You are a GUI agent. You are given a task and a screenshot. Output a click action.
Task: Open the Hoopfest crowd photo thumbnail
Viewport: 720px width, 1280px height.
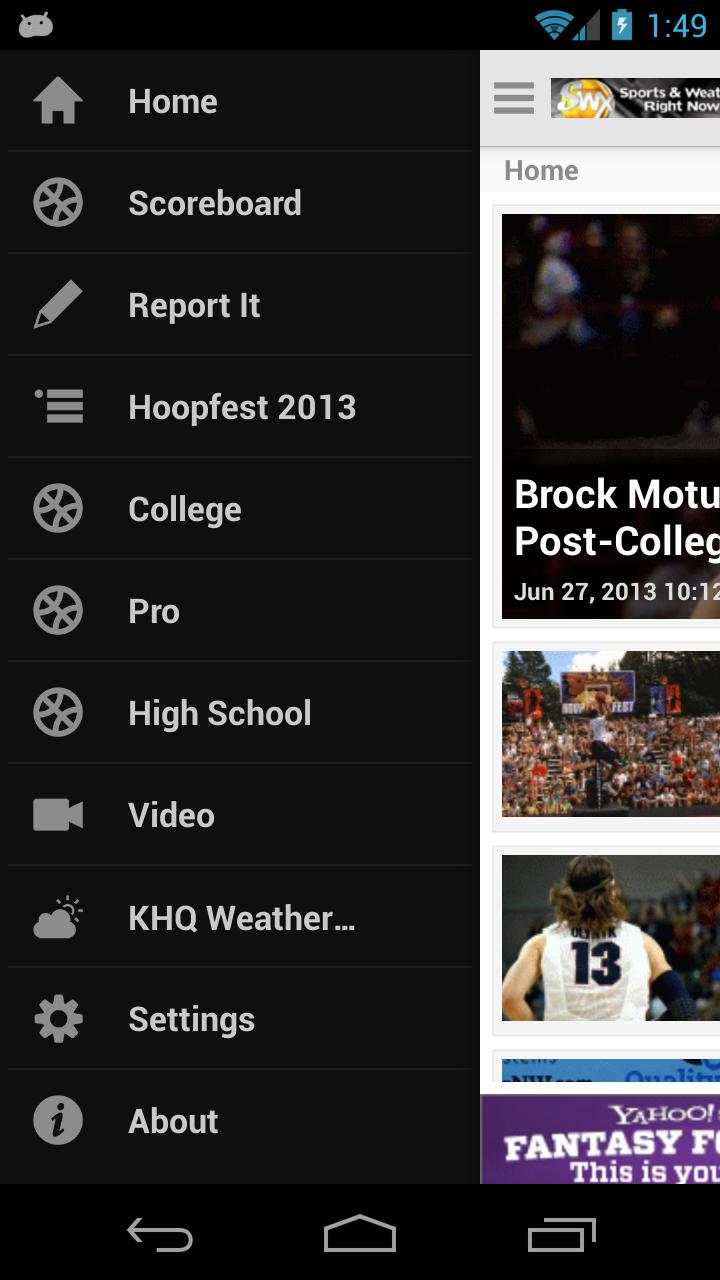pos(610,734)
